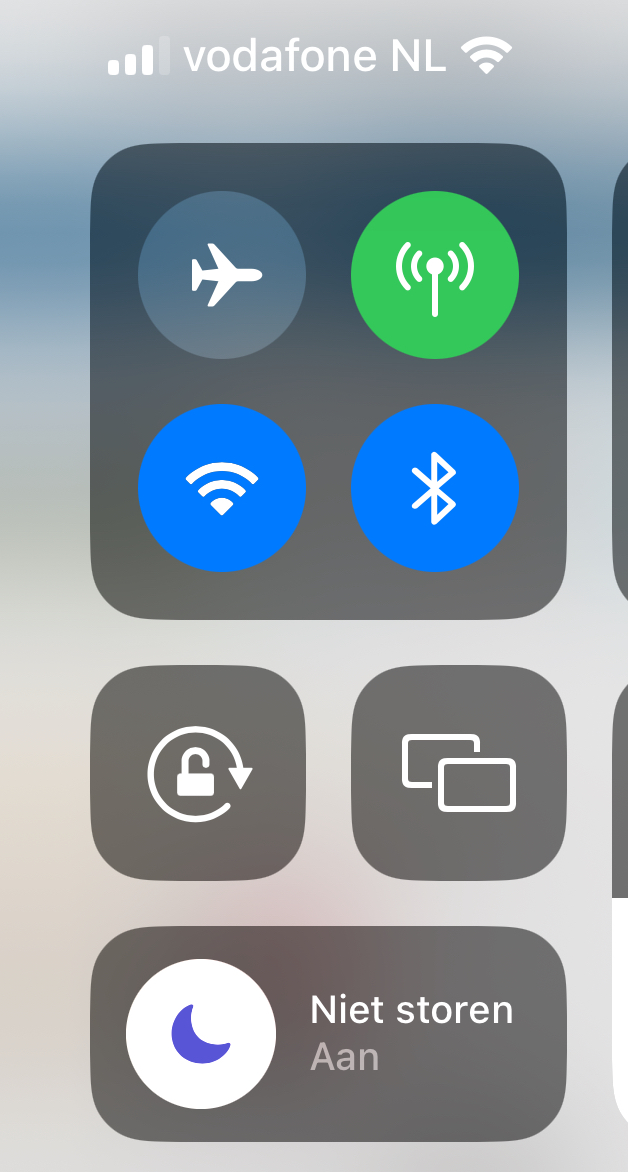Enable airplane mode
Image resolution: width=628 pixels, height=1172 pixels.
[x=222, y=275]
